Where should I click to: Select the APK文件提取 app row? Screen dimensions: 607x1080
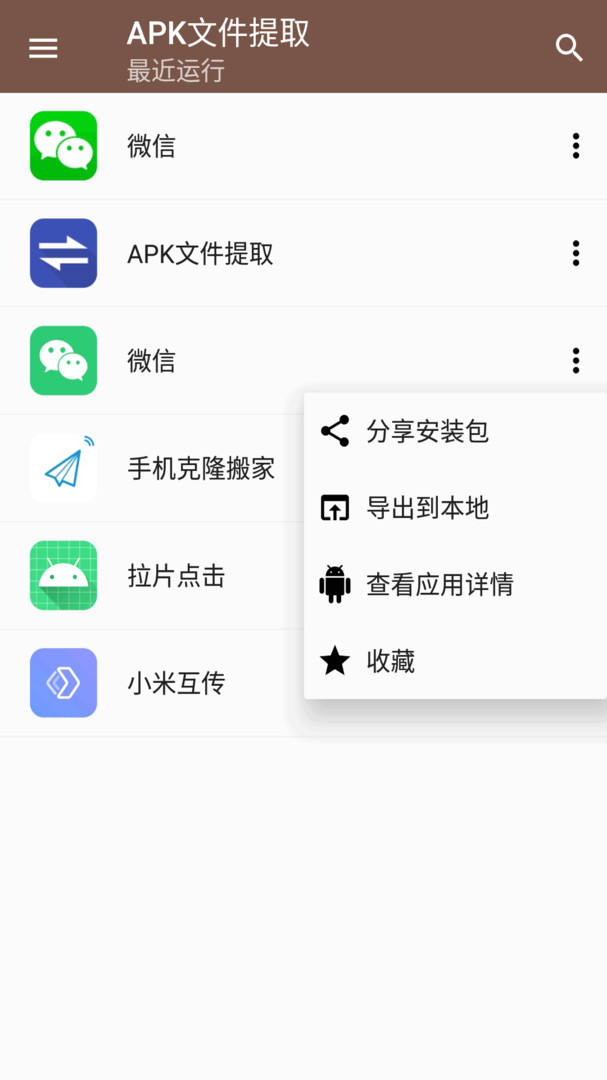(x=303, y=253)
